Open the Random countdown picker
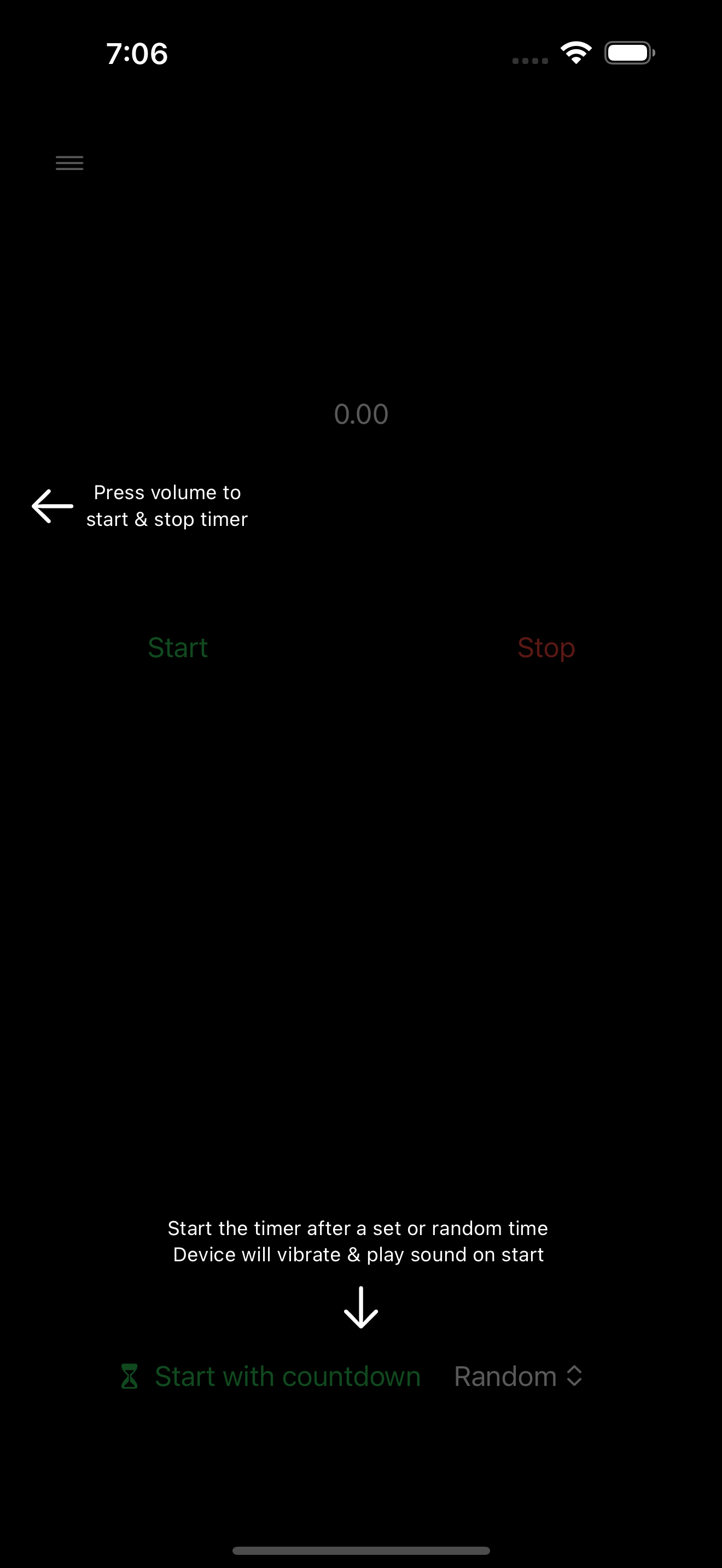The image size is (722, 1568). point(518,1376)
